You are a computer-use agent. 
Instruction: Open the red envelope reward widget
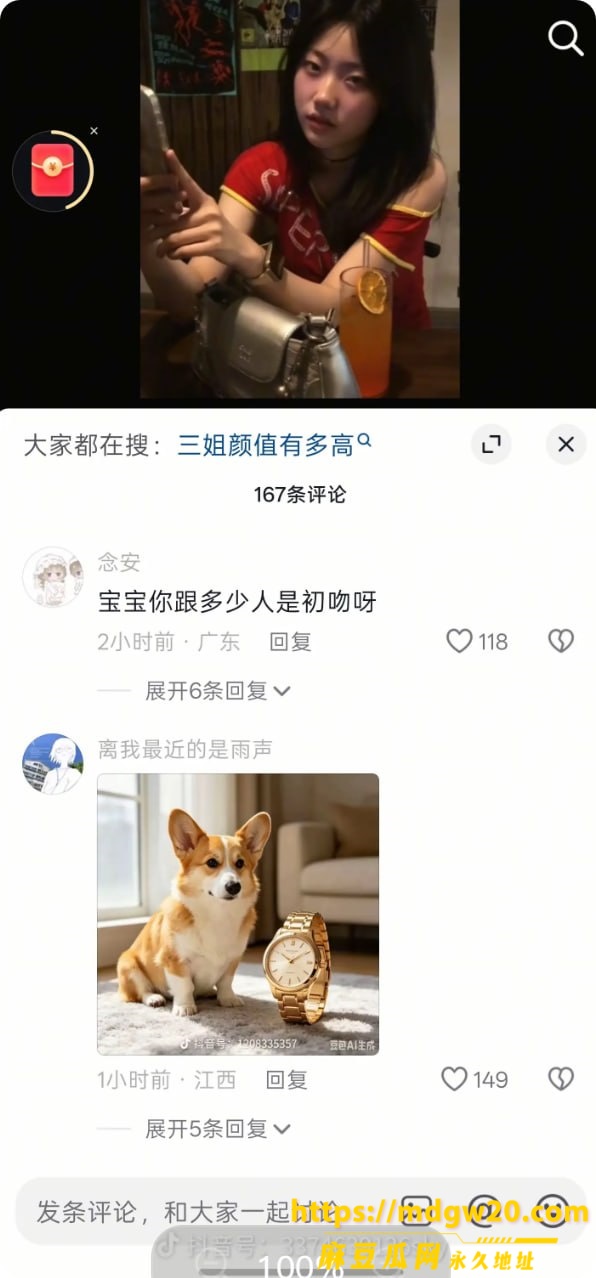pos(53,170)
